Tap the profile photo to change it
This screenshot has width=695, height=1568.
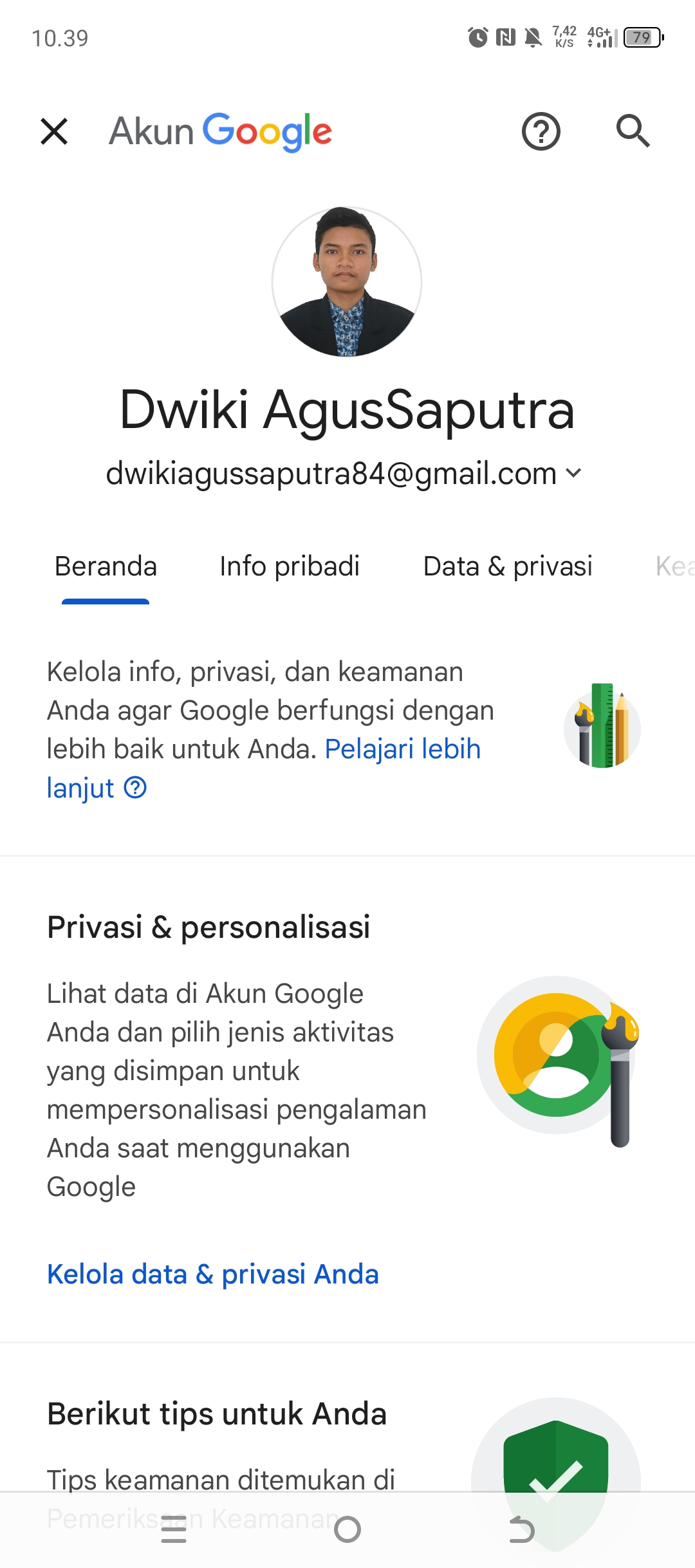coord(347,282)
